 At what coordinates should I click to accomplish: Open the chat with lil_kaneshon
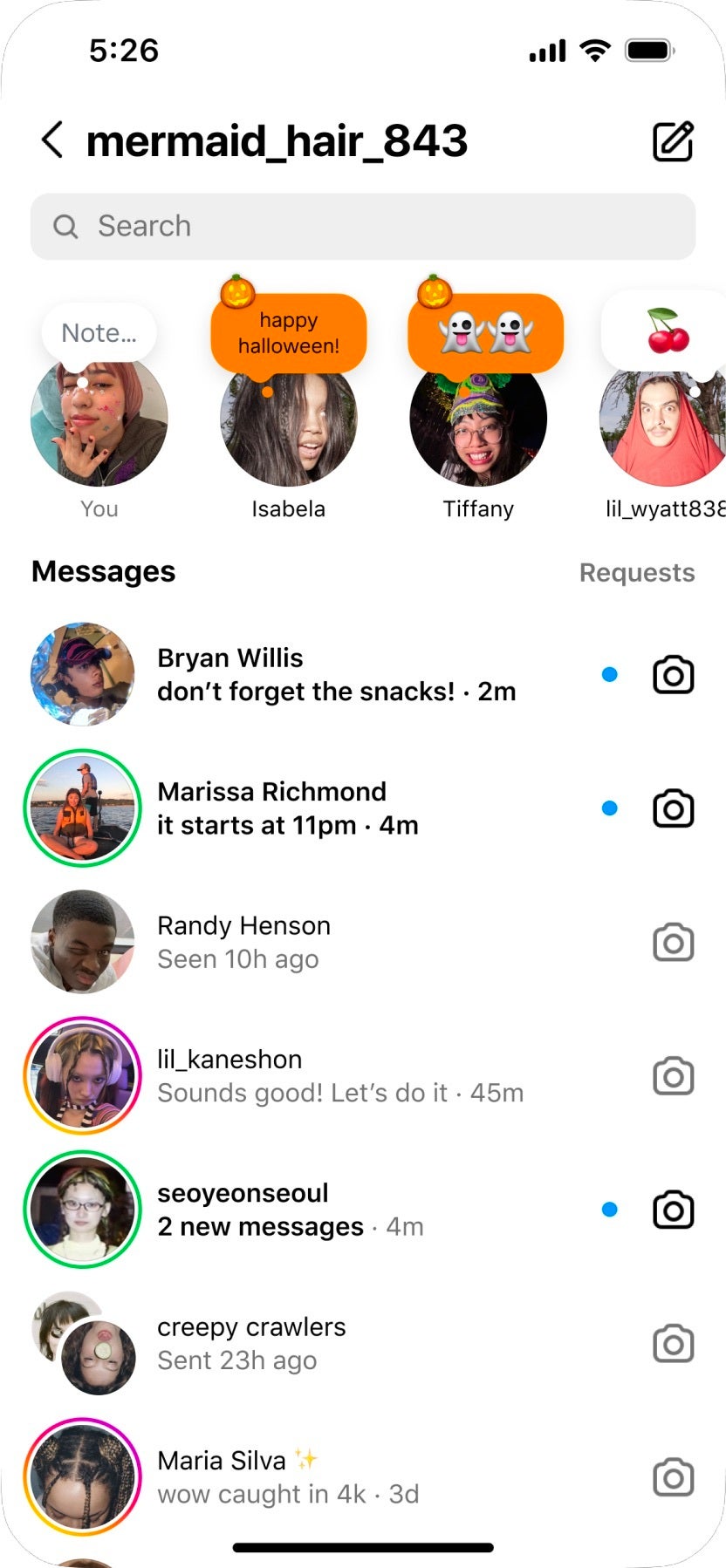pos(340,1076)
